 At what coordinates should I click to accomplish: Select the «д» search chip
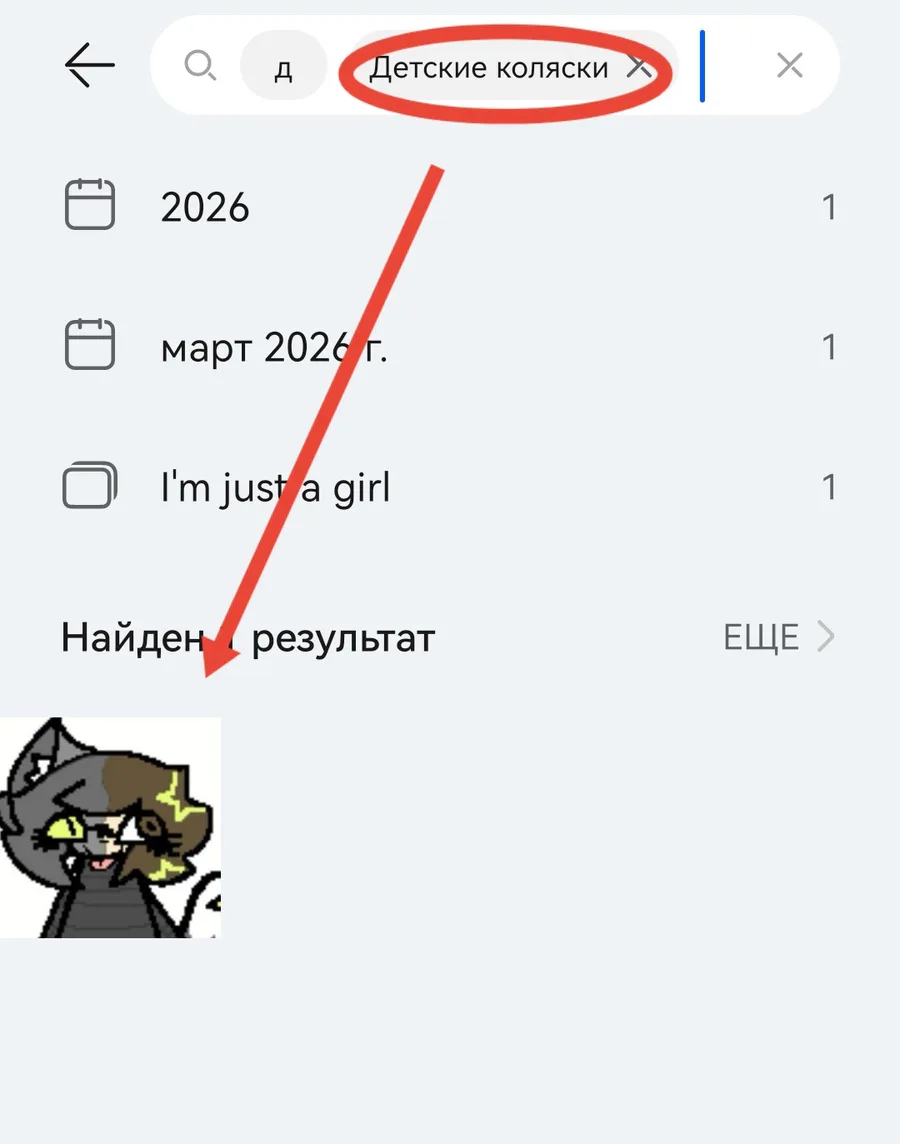tap(284, 67)
